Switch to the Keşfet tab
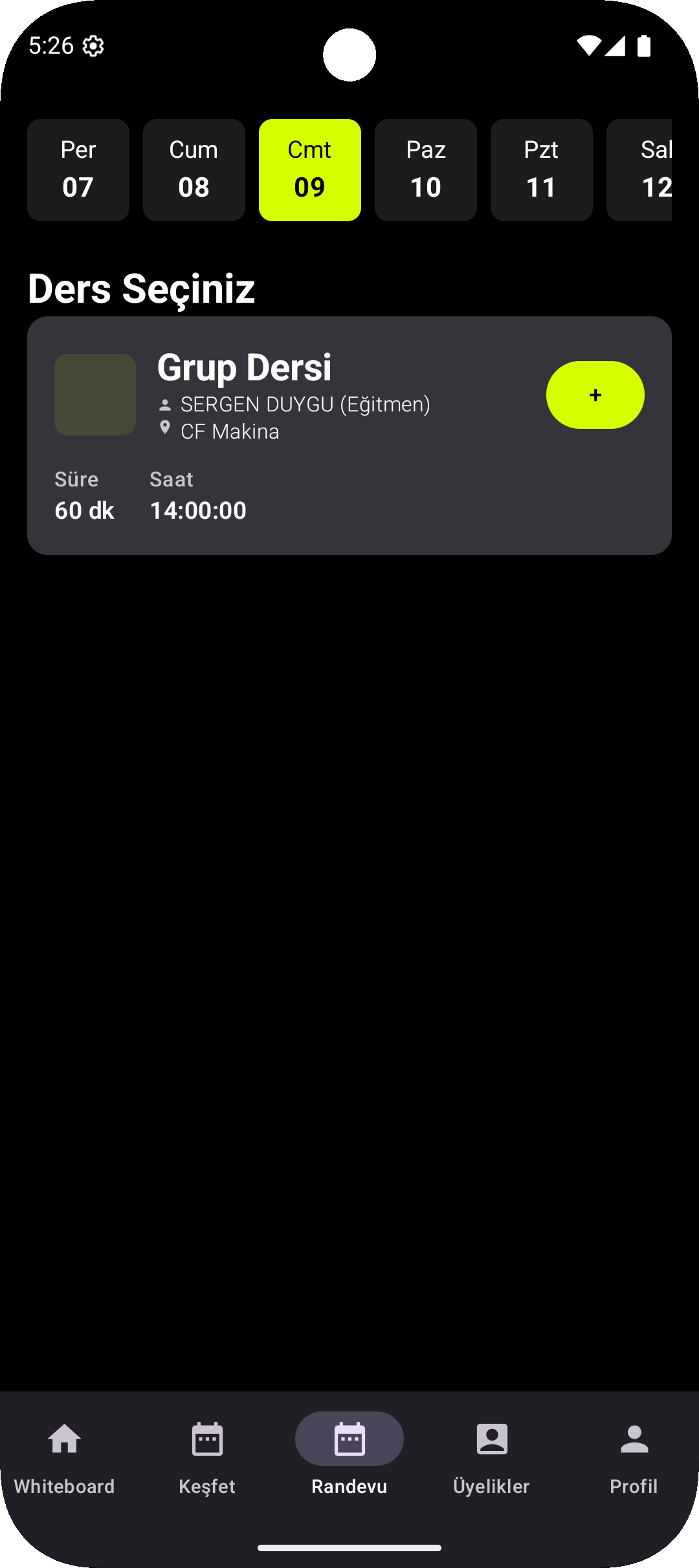 coord(207,1457)
